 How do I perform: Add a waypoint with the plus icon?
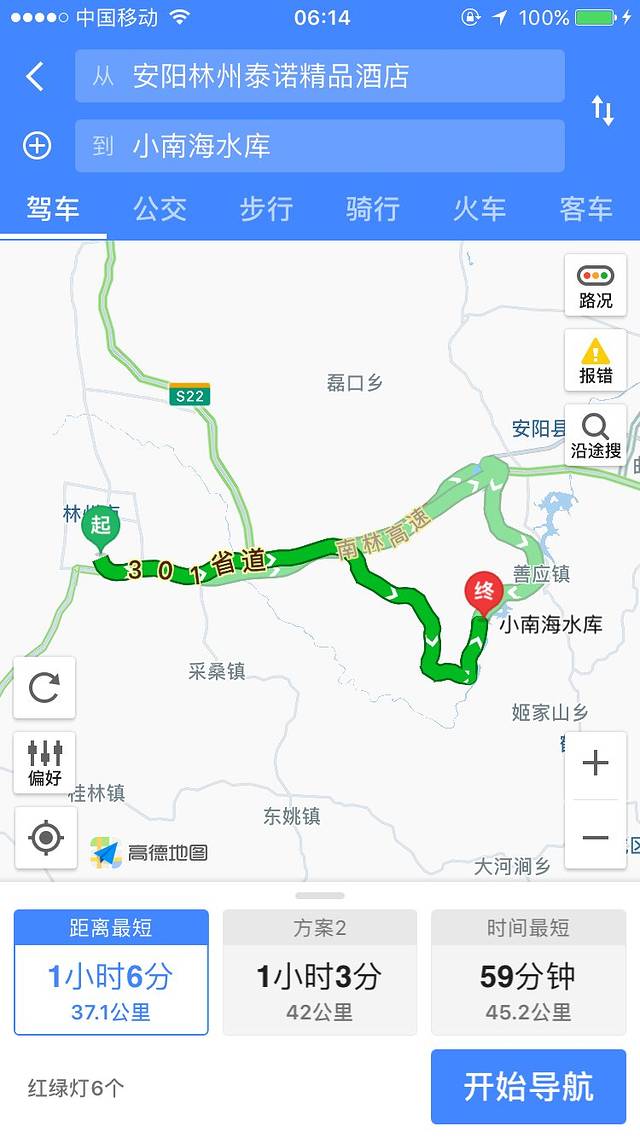[x=37, y=146]
